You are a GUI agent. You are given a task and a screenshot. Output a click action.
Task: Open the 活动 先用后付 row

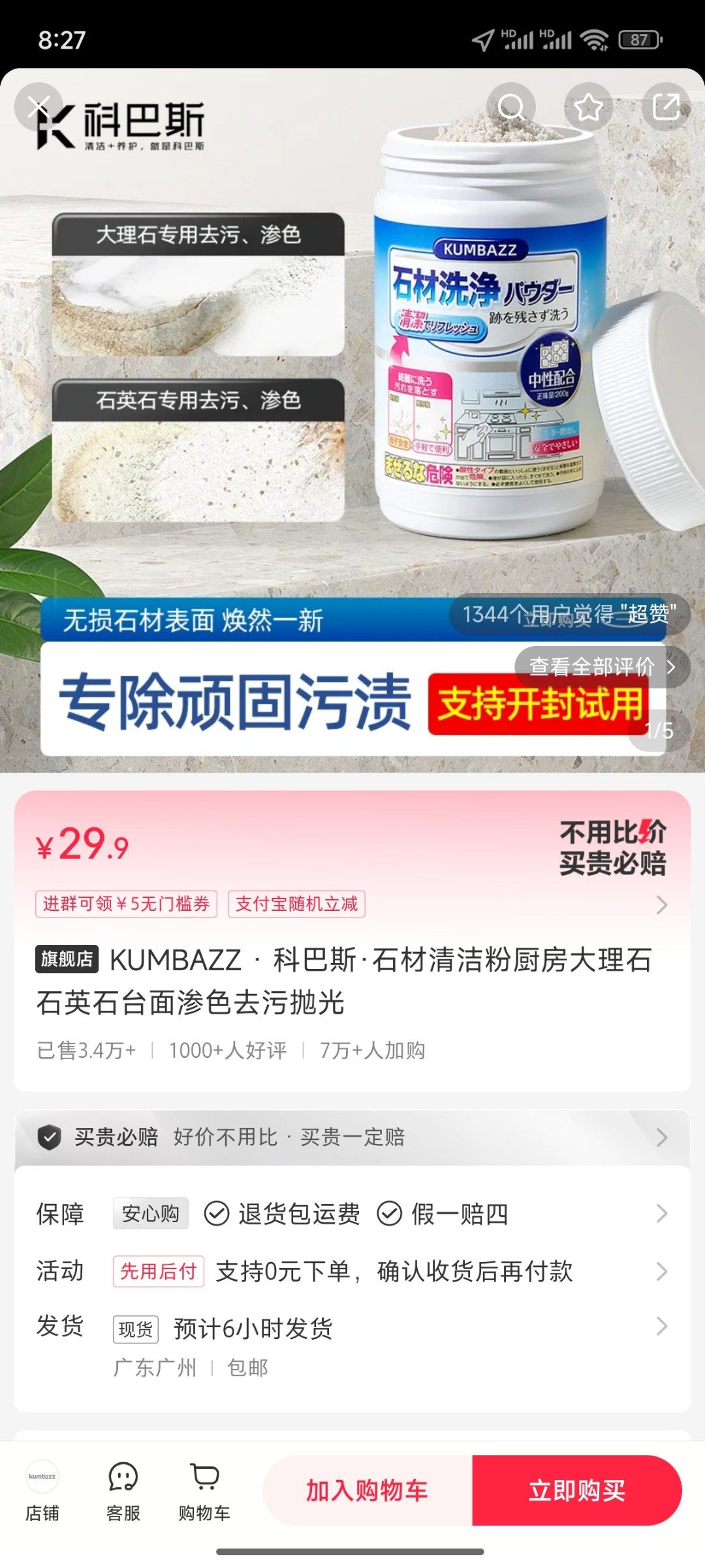(352, 1271)
